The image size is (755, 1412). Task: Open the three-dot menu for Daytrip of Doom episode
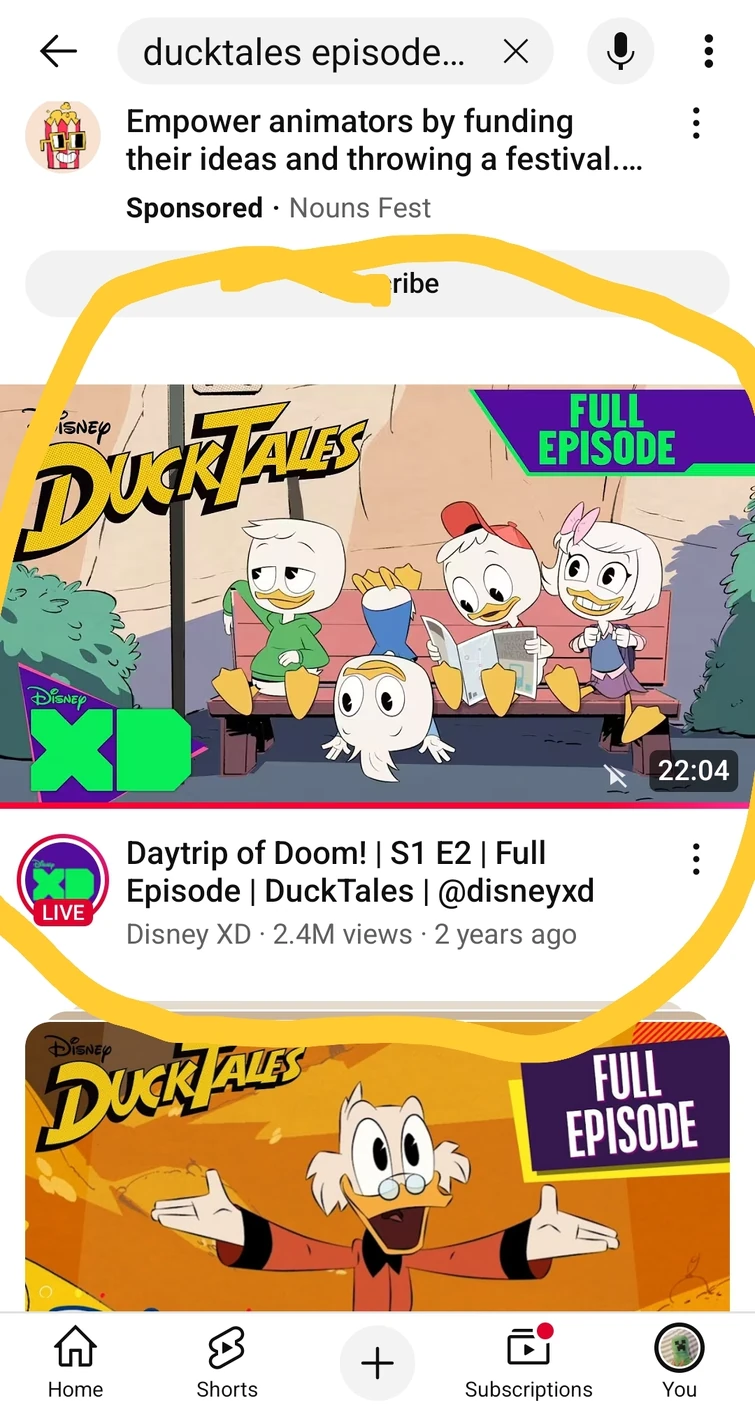(696, 858)
